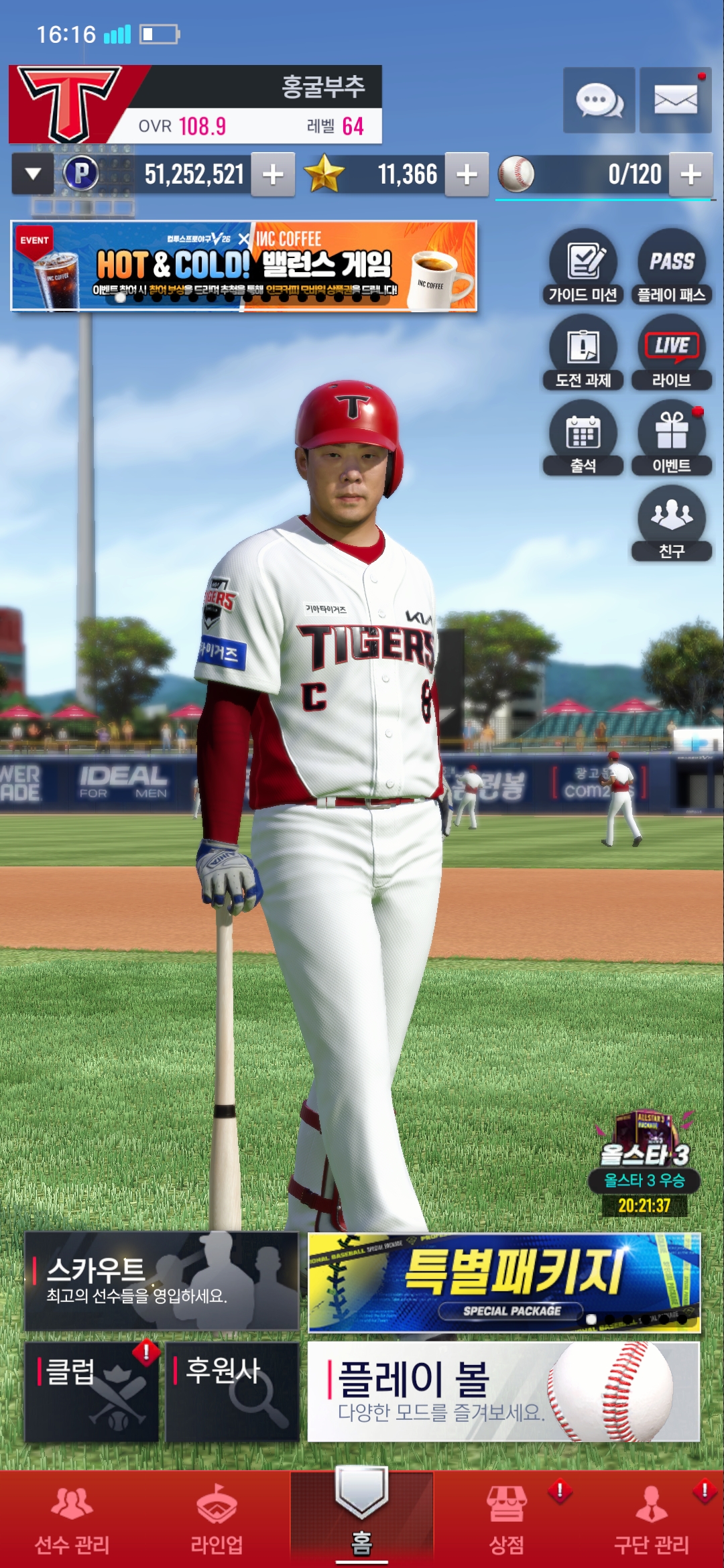Viewport: 724px width, 1568px height.
Task: Add more stars with the plus button
Action: 467,175
